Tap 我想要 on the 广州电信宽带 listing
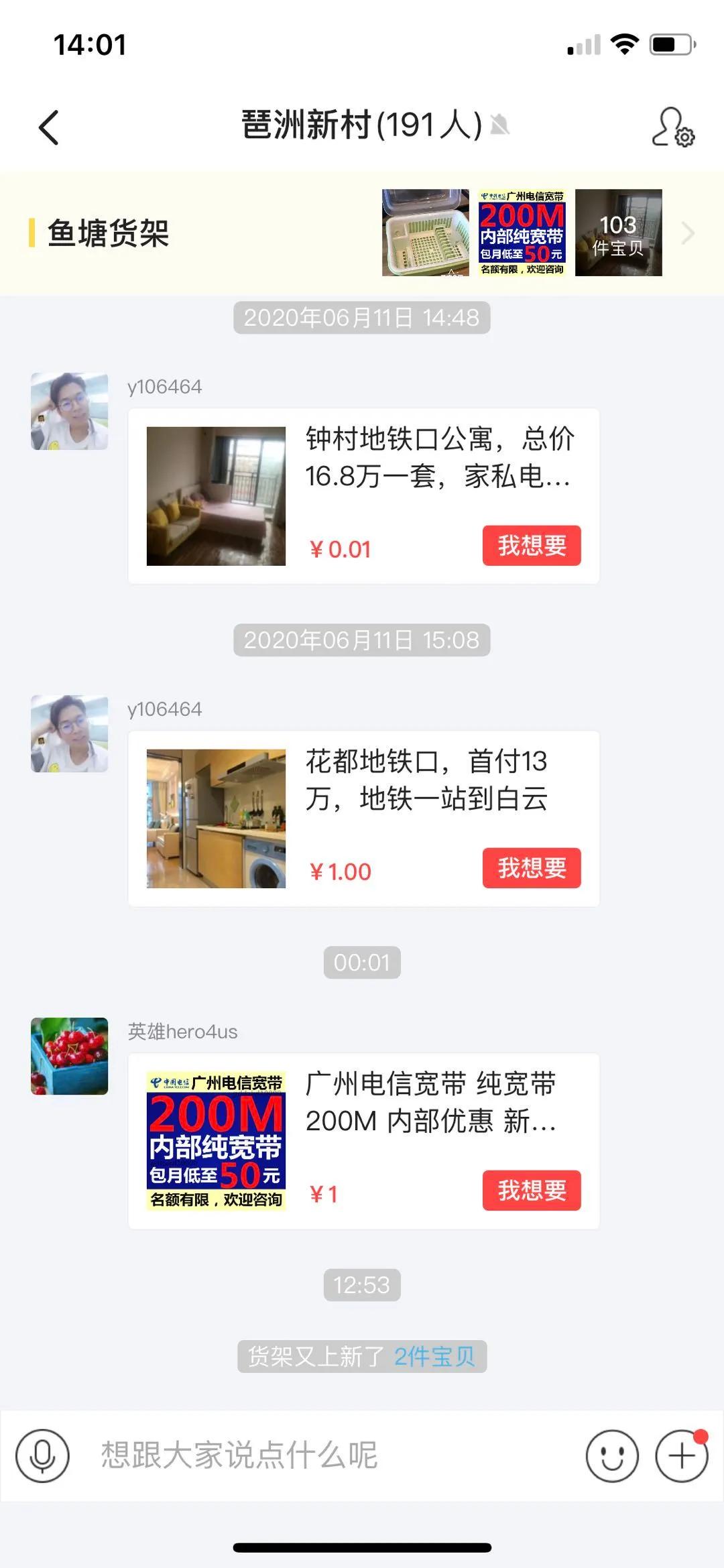The height and width of the screenshot is (1568, 724). 532,1192
